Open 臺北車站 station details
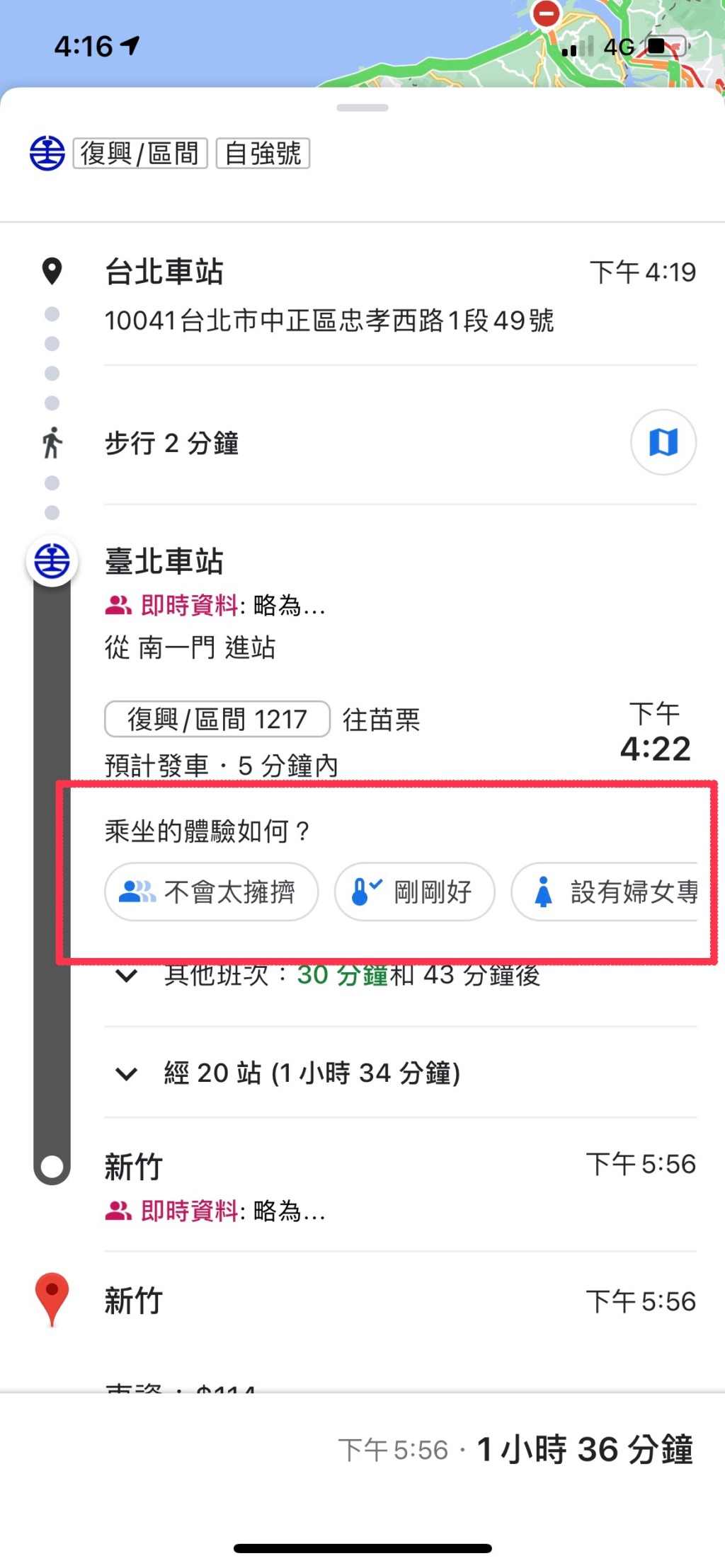The height and width of the screenshot is (1568, 725). click(164, 562)
